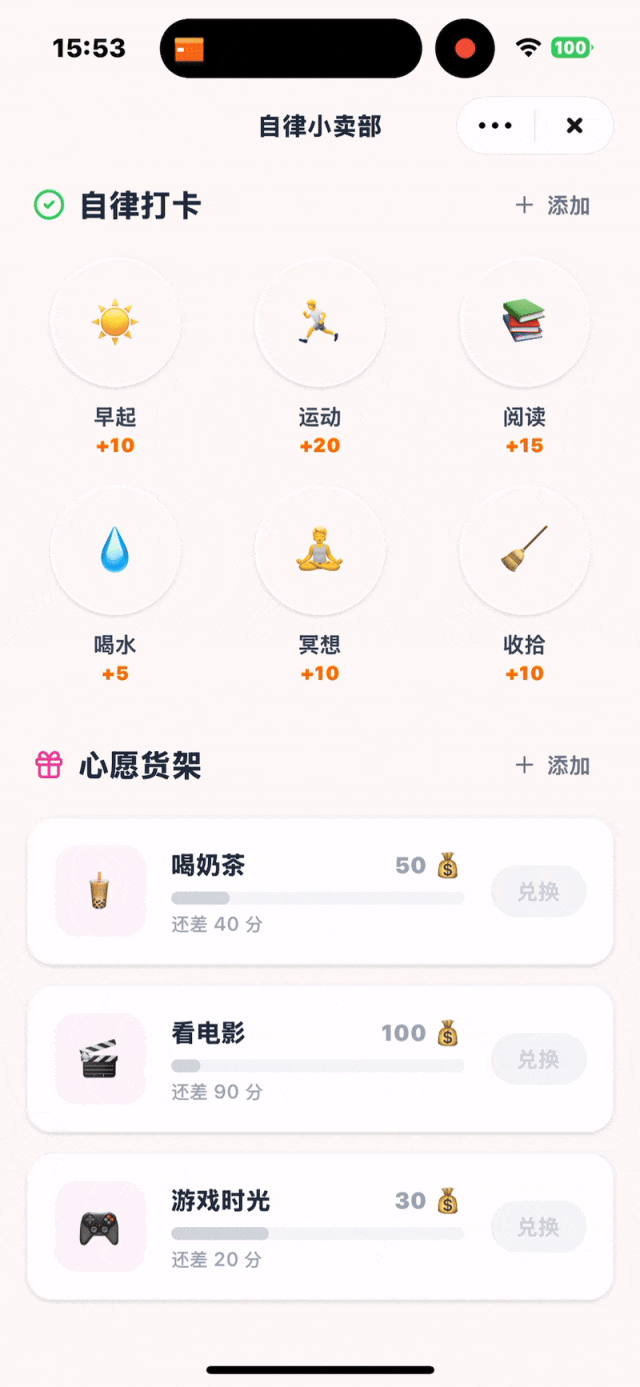Redeem the 喝奶茶 reward
This screenshot has width=640, height=1387.
(x=538, y=891)
